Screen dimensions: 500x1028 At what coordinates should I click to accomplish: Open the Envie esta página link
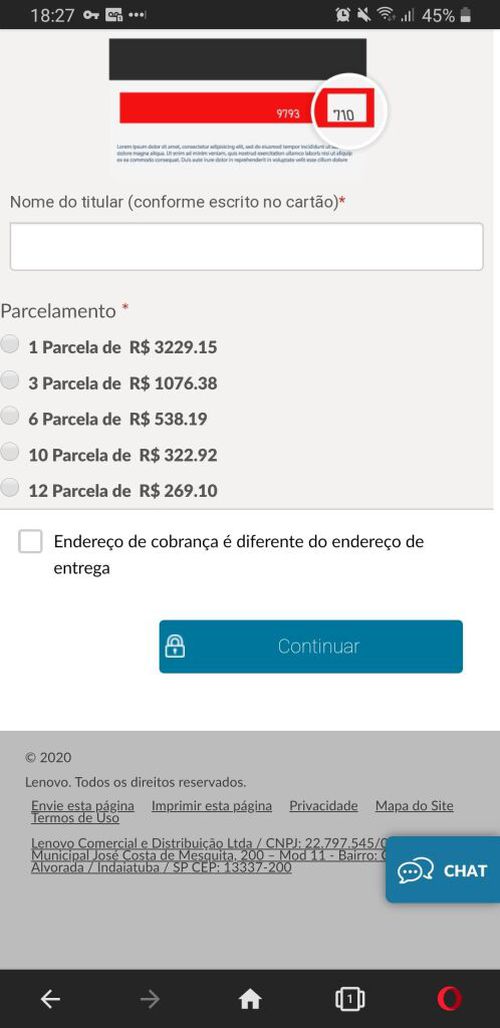pos(83,805)
